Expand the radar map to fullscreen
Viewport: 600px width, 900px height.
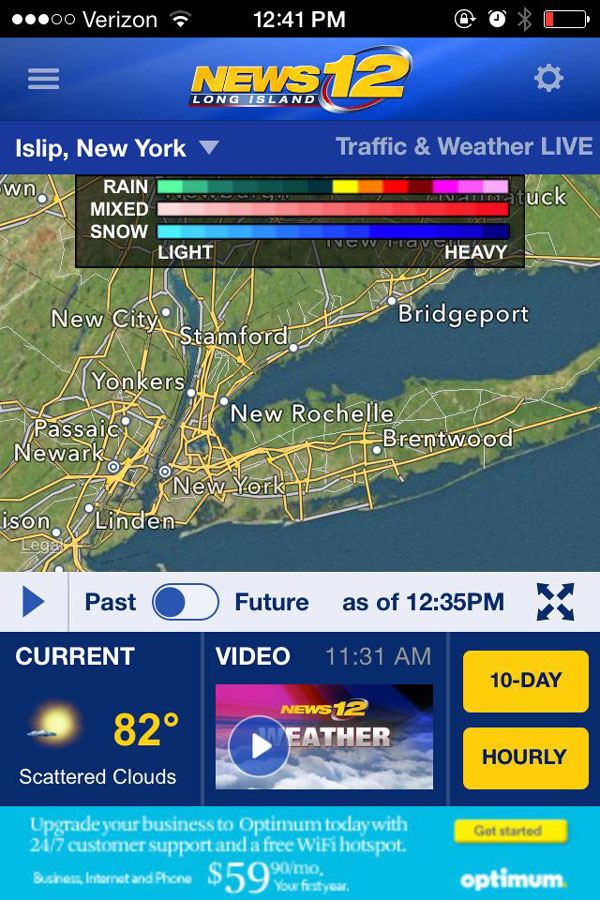(x=555, y=602)
